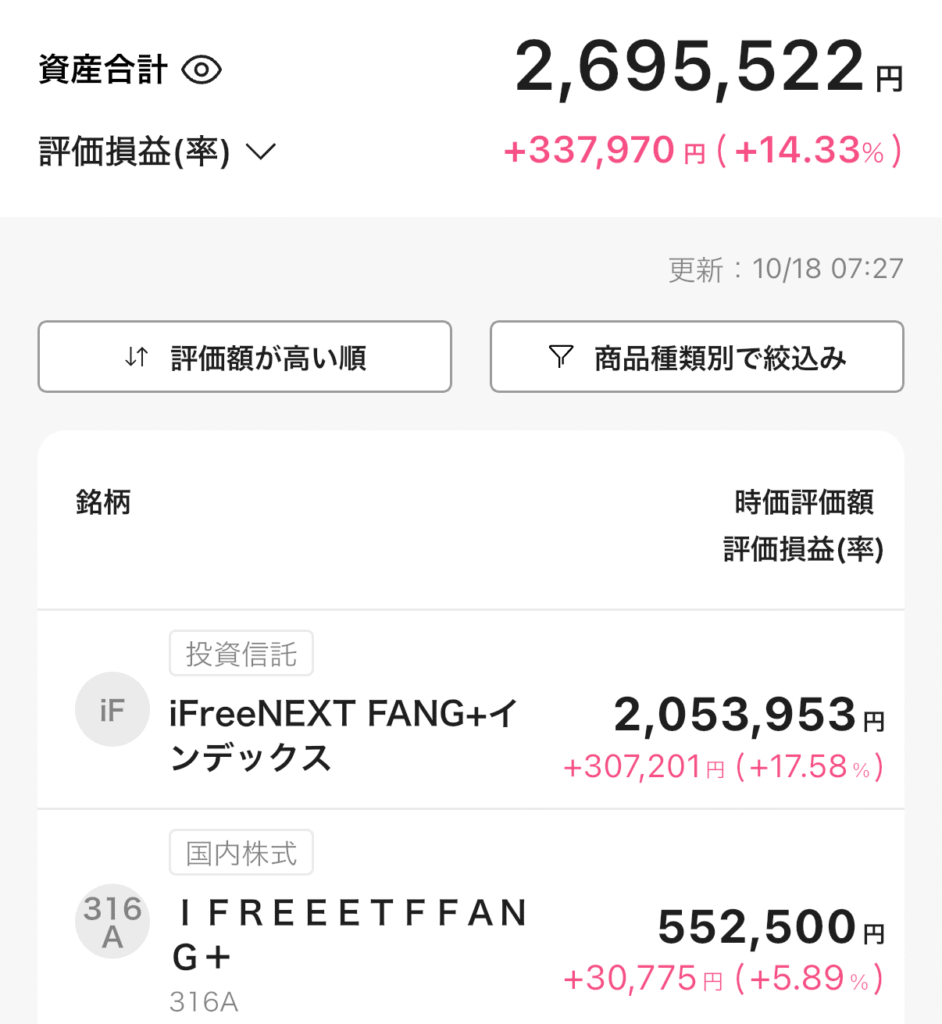Filter holdings with 商品種類別で絞込み

tap(697, 357)
